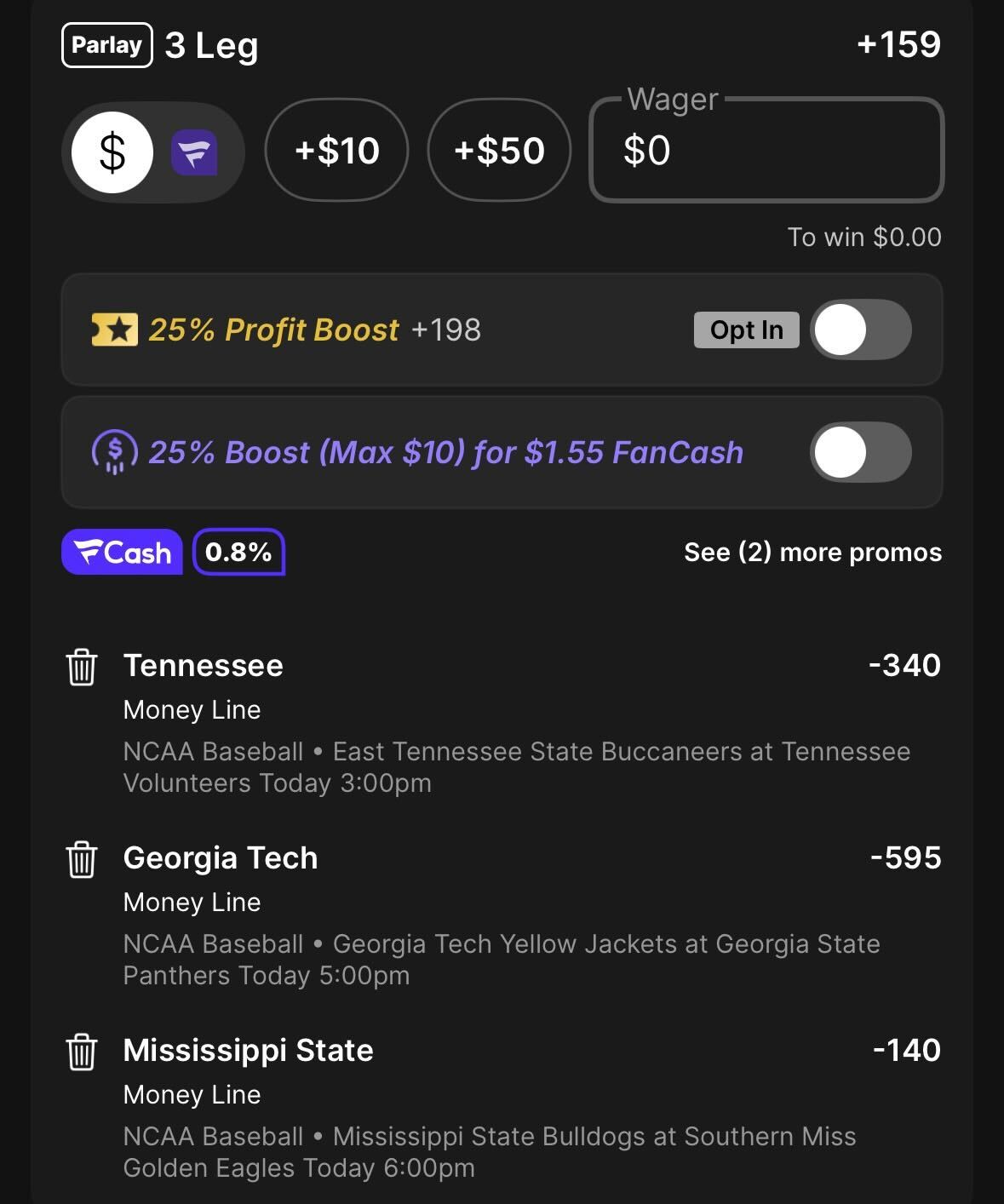
Task: Click the FanCash coin icon on the boost row
Action: click(x=115, y=452)
